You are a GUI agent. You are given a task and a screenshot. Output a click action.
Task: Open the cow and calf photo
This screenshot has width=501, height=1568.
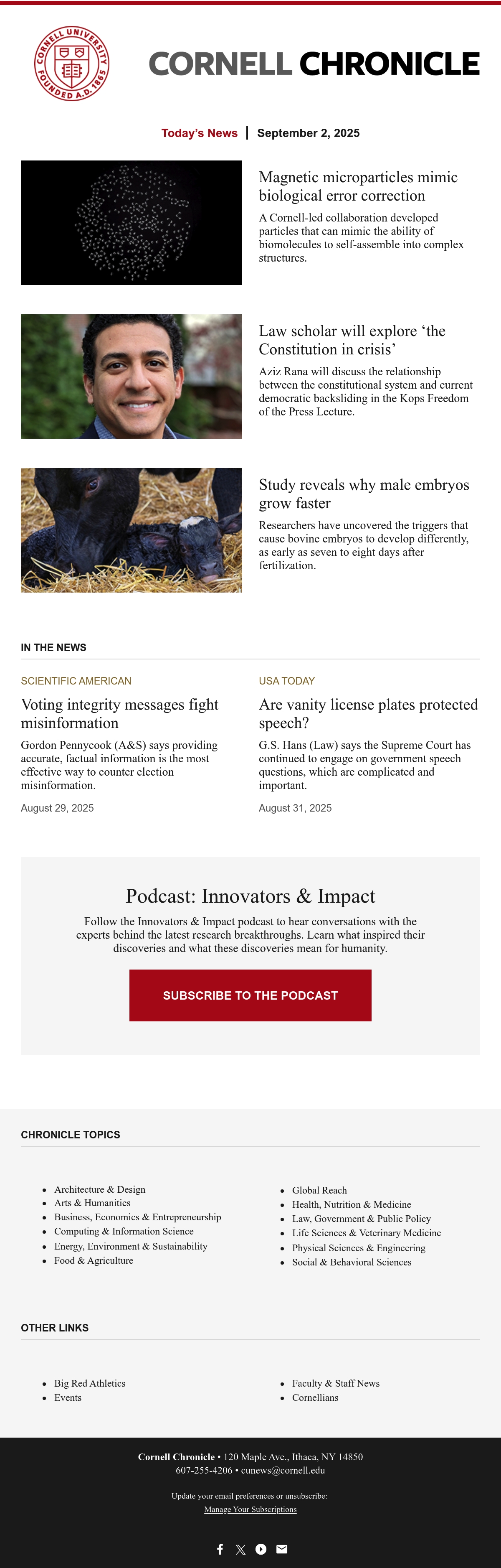pos(132,530)
